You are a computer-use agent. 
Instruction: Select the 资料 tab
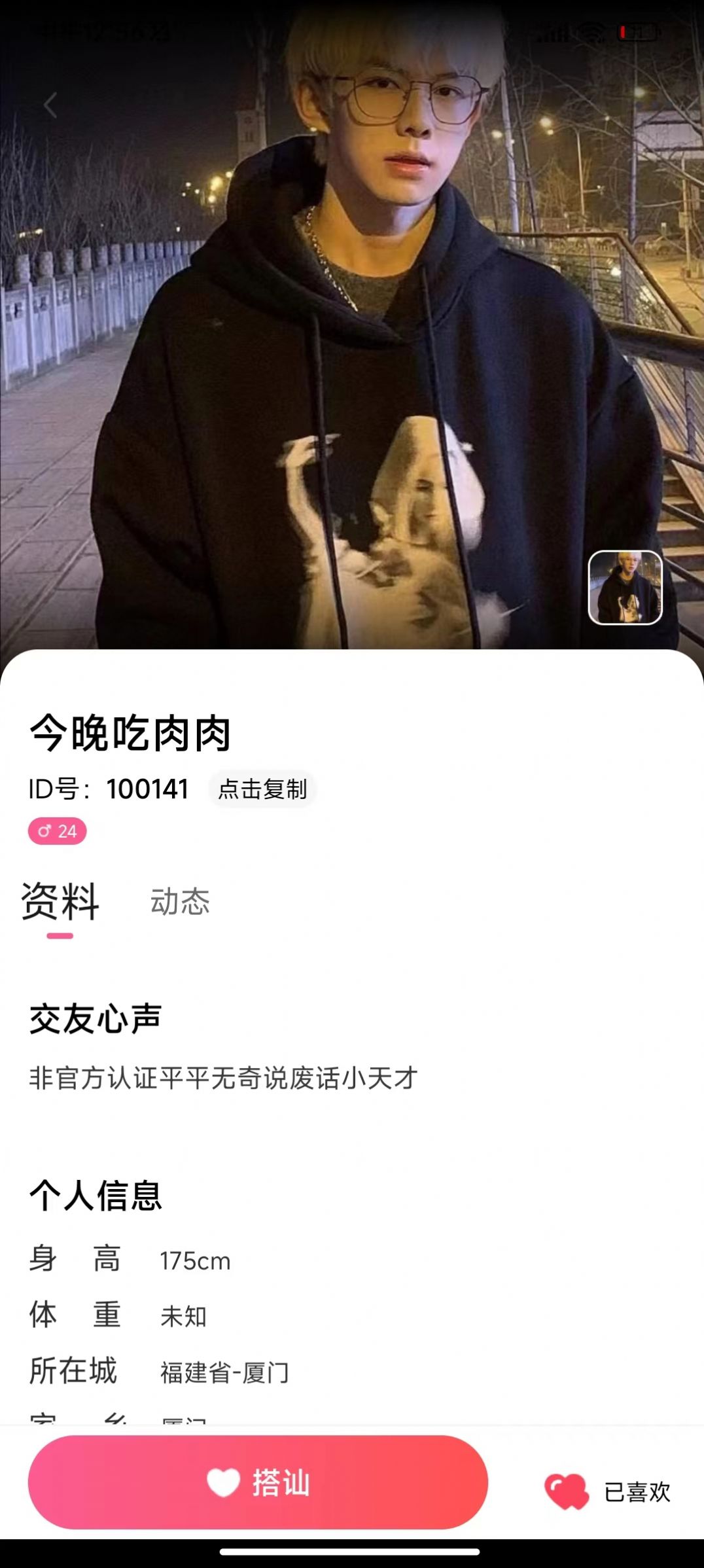[60, 902]
